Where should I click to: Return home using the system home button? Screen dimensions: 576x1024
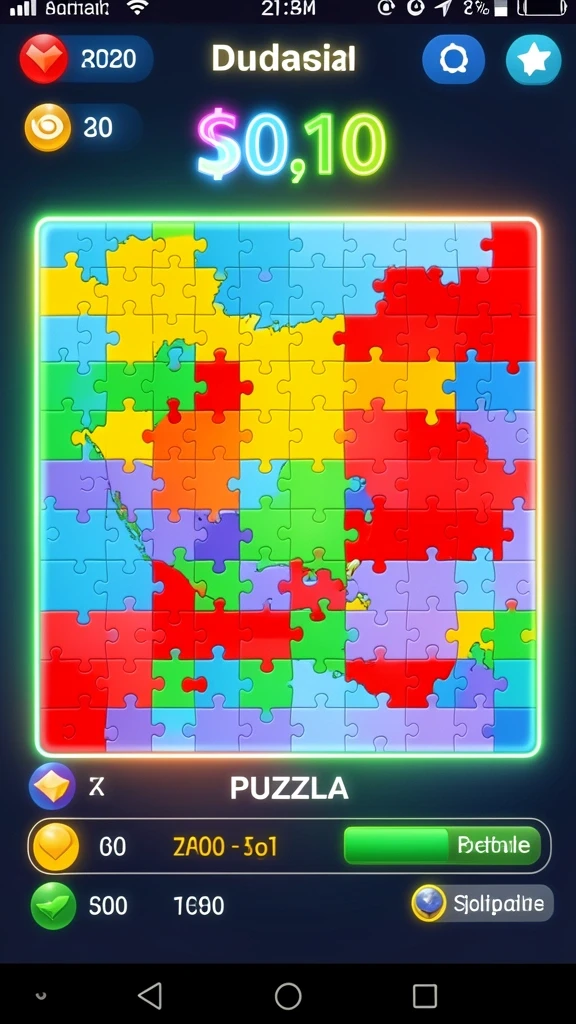[x=288, y=996]
